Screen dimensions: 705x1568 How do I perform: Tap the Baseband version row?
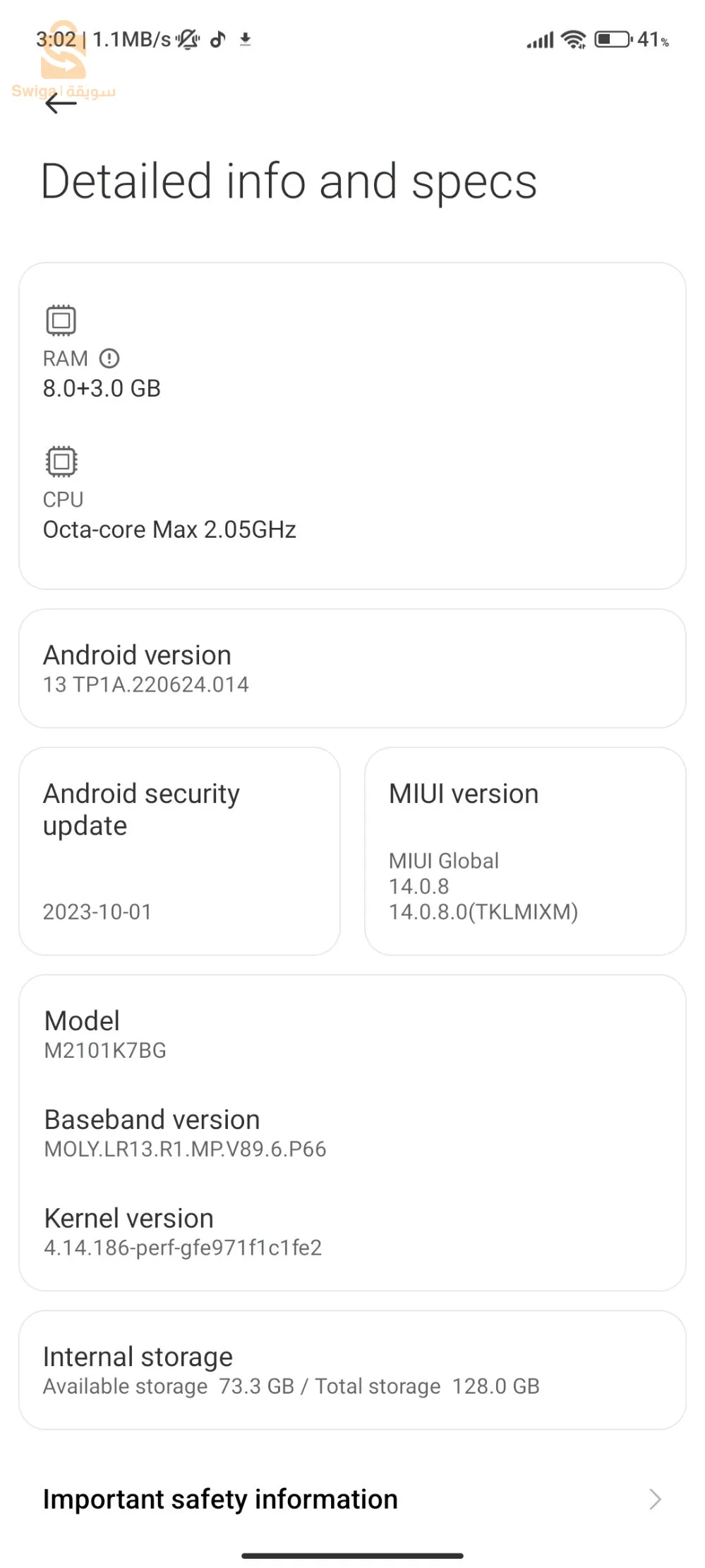tap(351, 1133)
